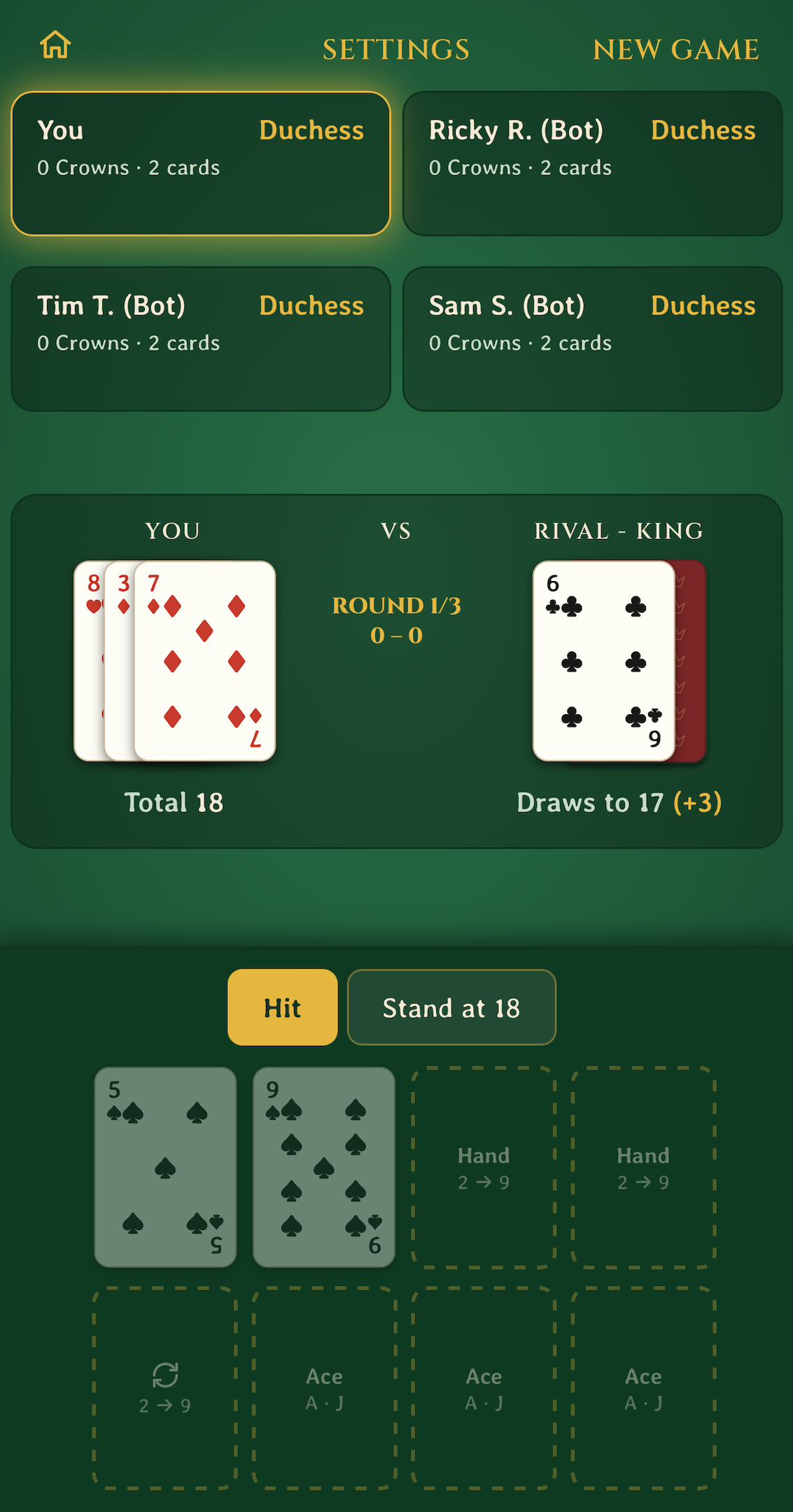Screen dimensions: 793x1512
Task: Select the 5 of spades card
Action: click(165, 1167)
